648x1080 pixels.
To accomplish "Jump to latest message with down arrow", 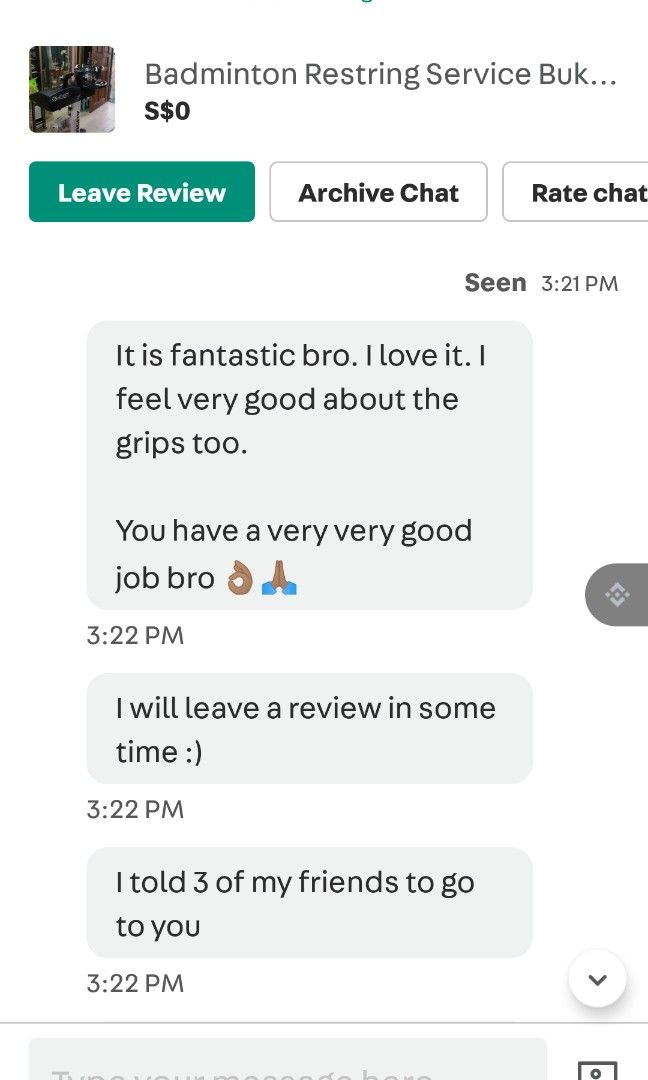I will (598, 979).
